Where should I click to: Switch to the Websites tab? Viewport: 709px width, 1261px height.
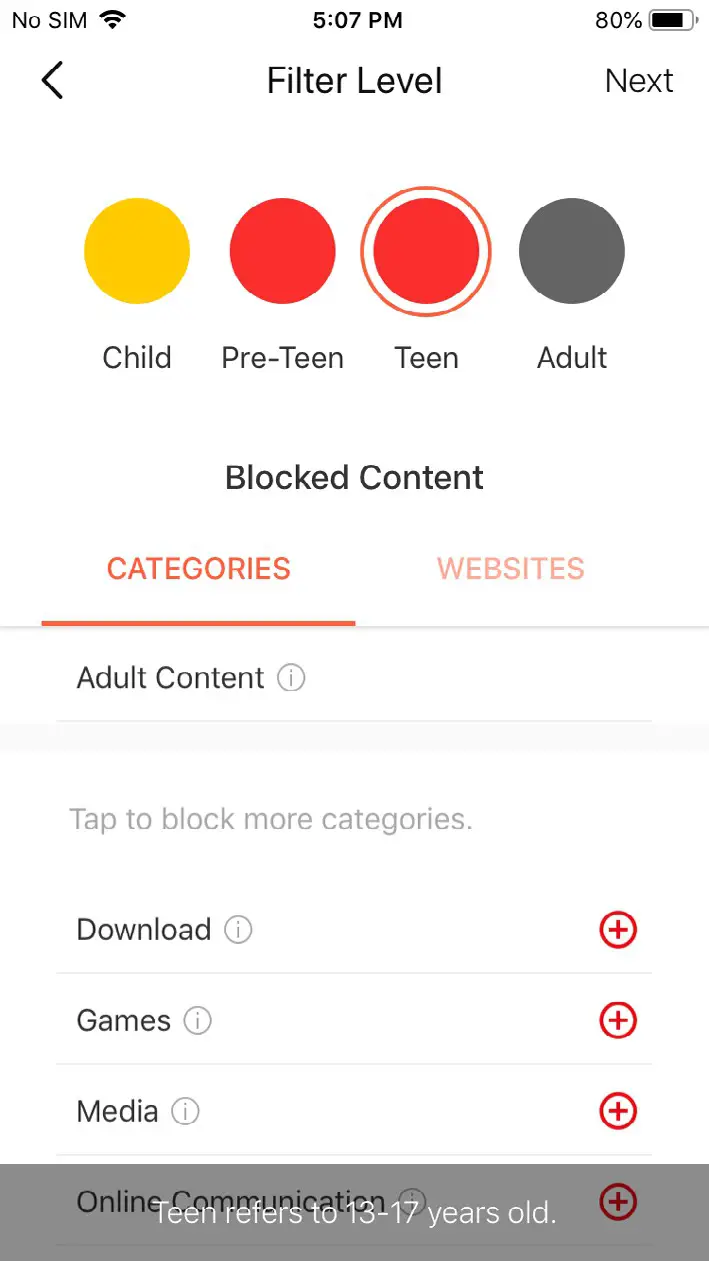click(x=510, y=569)
